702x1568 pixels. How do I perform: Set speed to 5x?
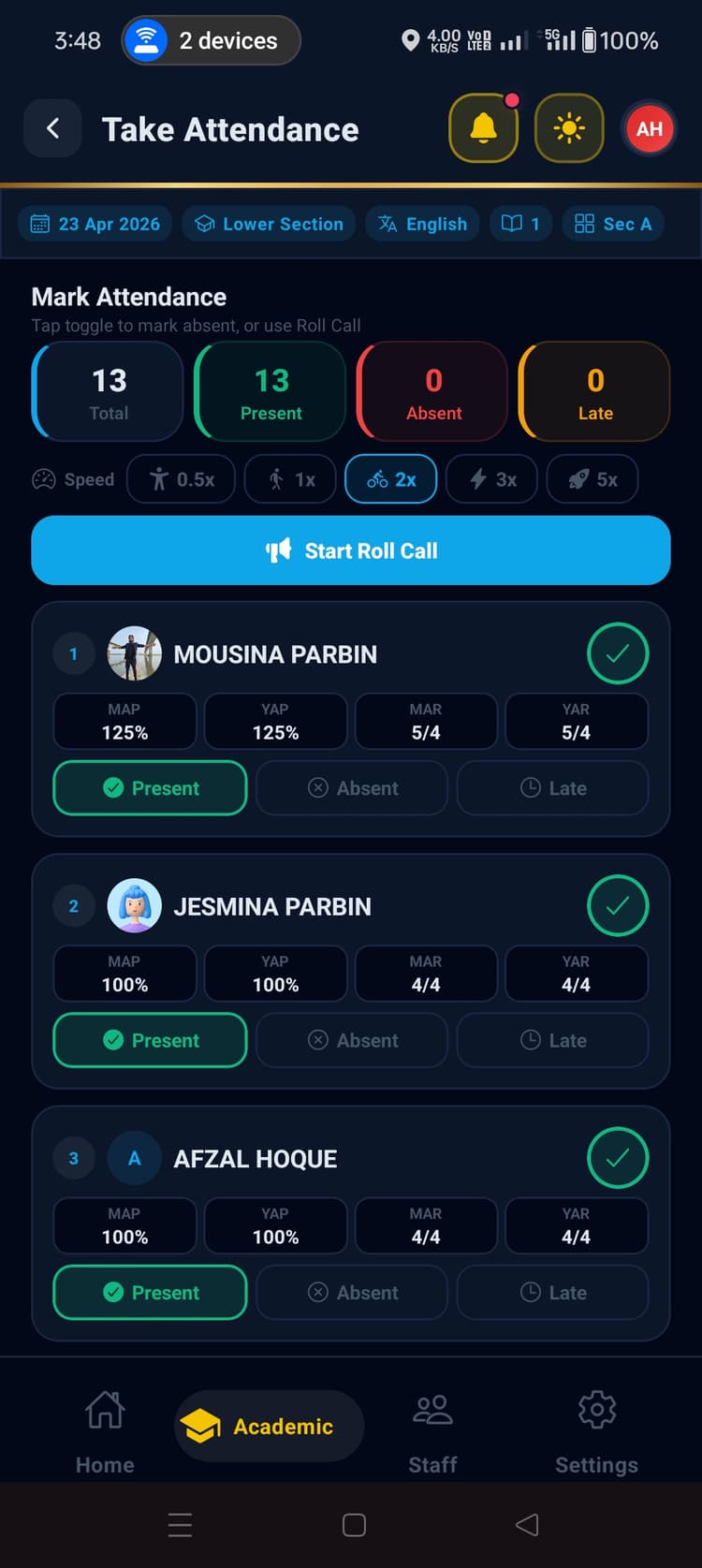click(x=592, y=479)
